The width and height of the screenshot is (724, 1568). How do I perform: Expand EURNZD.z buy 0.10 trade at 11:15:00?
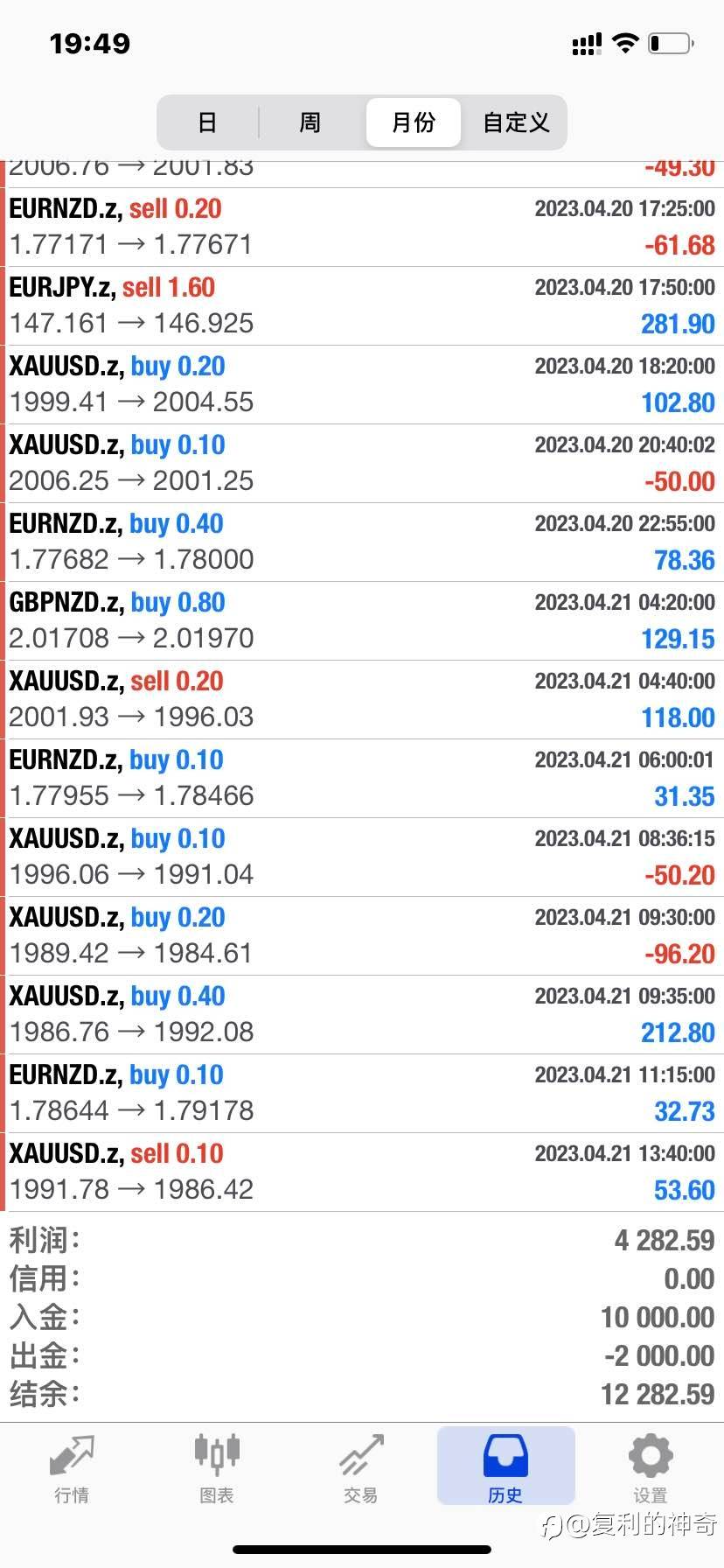[x=362, y=1094]
